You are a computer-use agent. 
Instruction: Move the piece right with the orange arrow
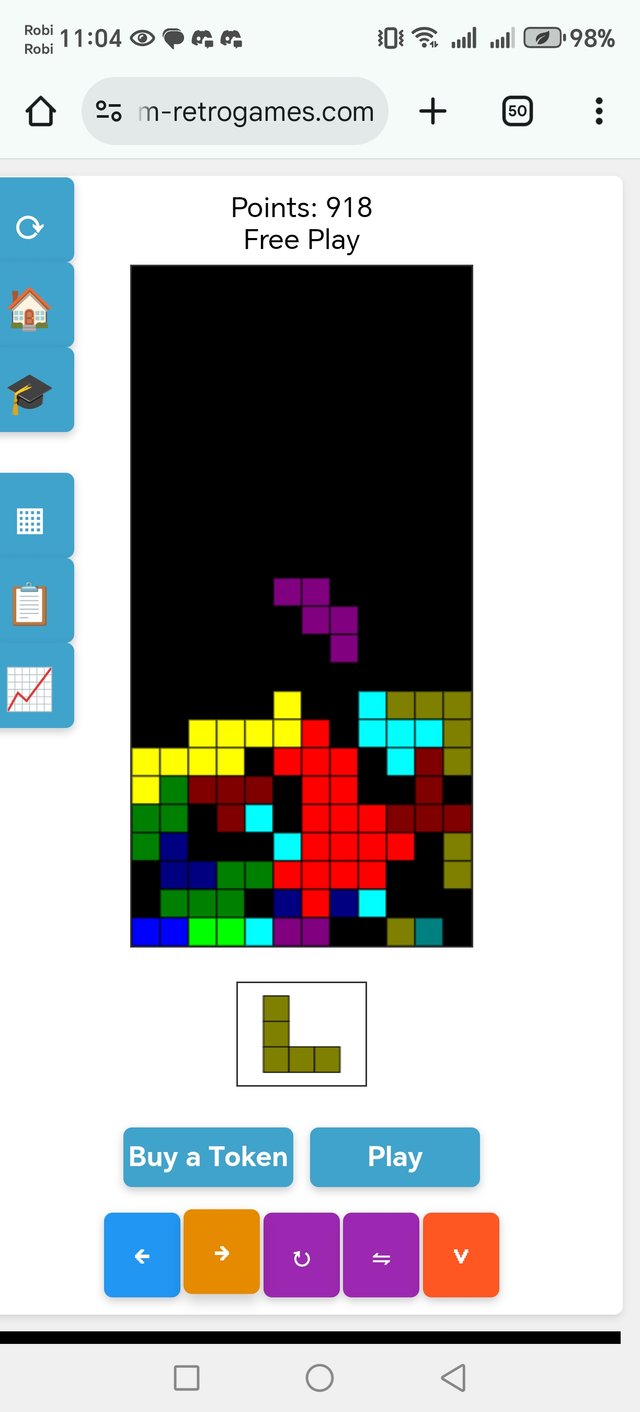click(x=222, y=1253)
